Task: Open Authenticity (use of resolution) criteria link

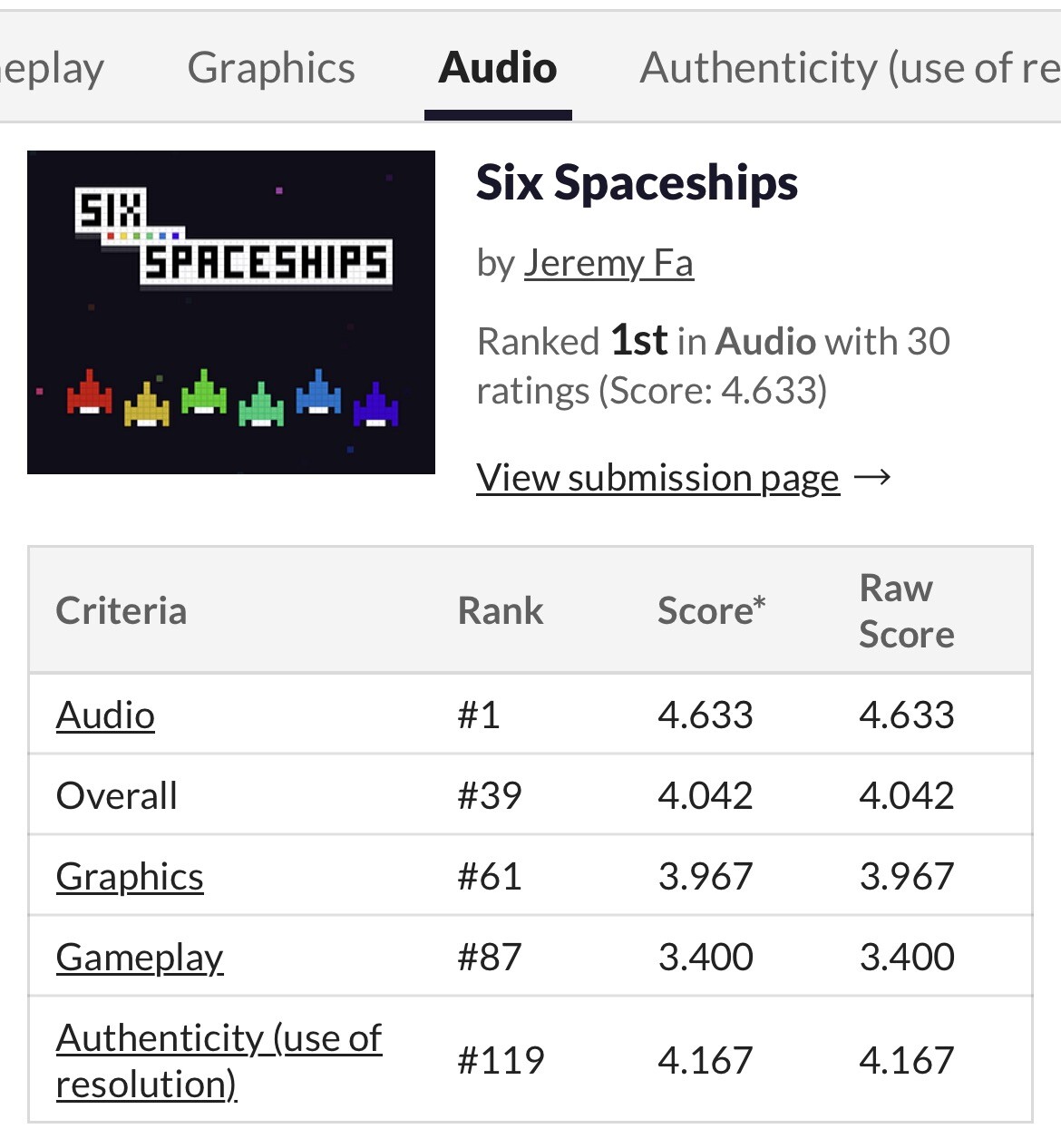Action: tap(218, 1059)
